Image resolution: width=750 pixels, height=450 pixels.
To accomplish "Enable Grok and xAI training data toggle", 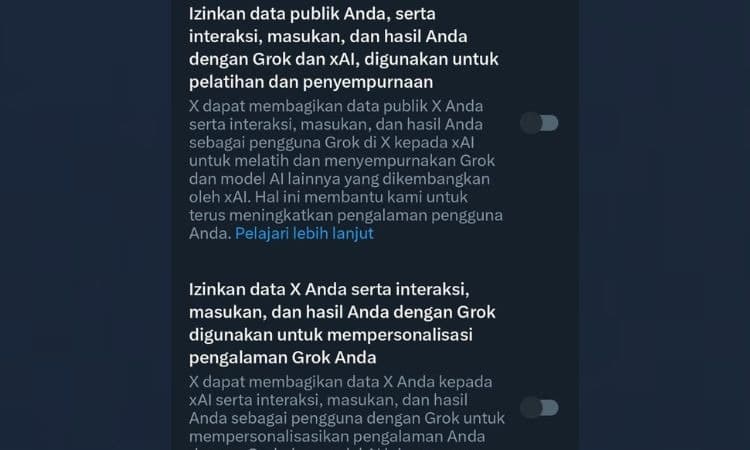I will 539,123.
